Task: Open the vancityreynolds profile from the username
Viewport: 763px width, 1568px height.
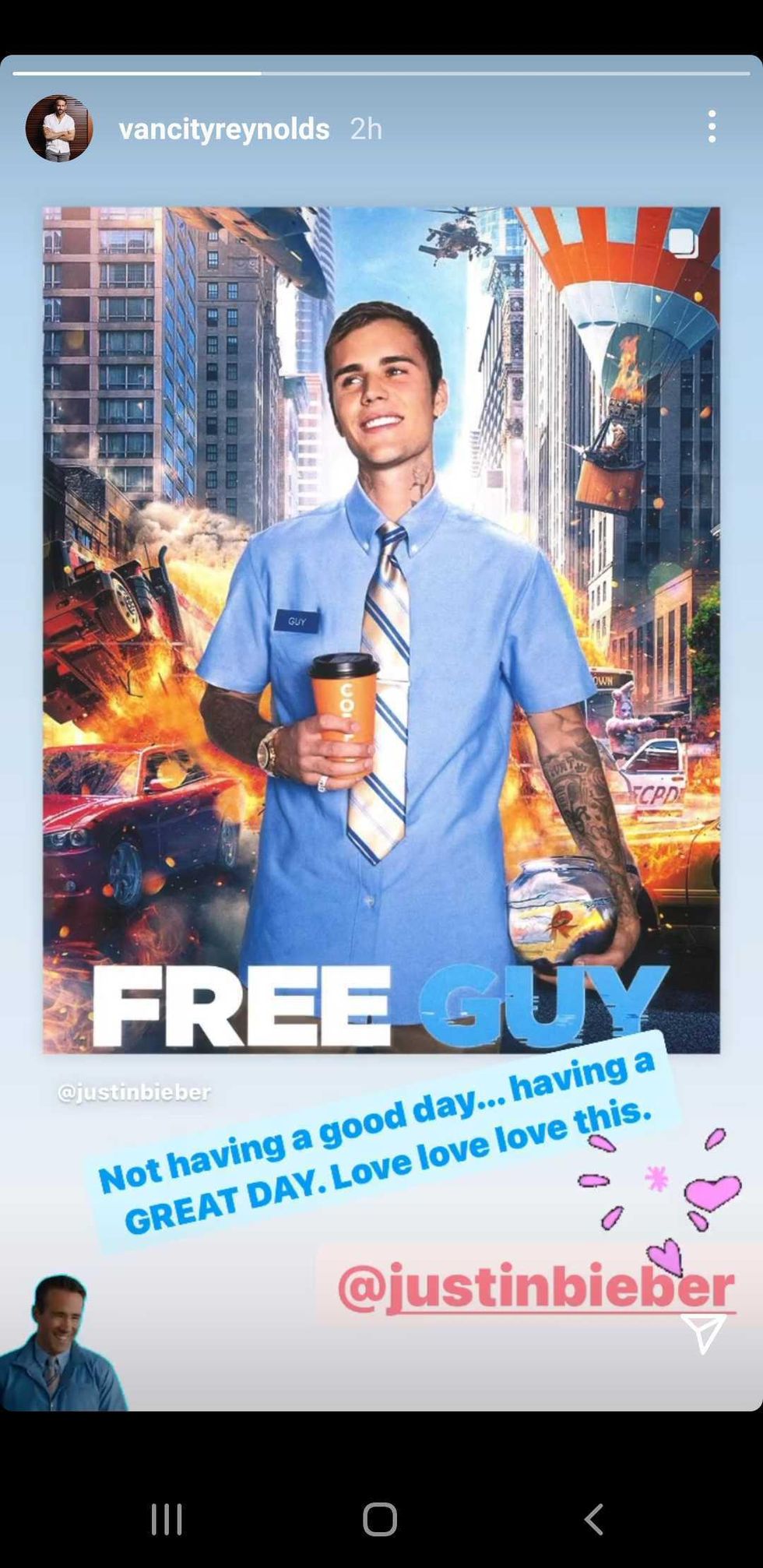Action: [x=223, y=128]
